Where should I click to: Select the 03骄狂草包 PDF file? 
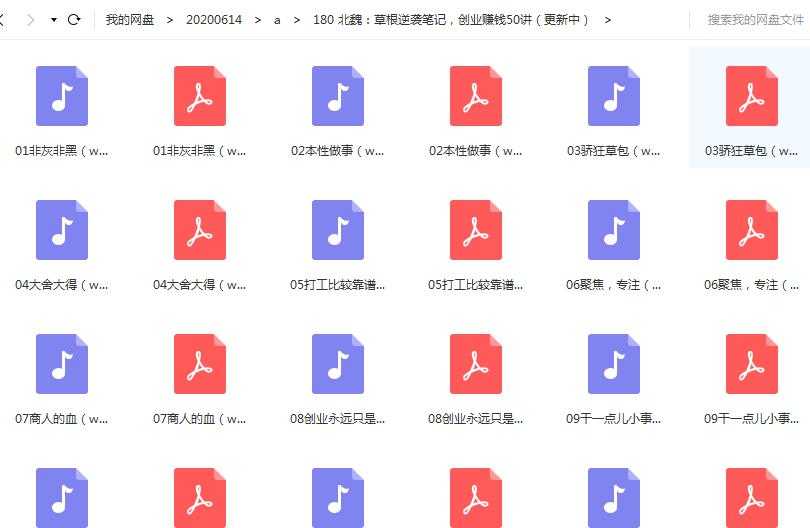pyautogui.click(x=752, y=96)
